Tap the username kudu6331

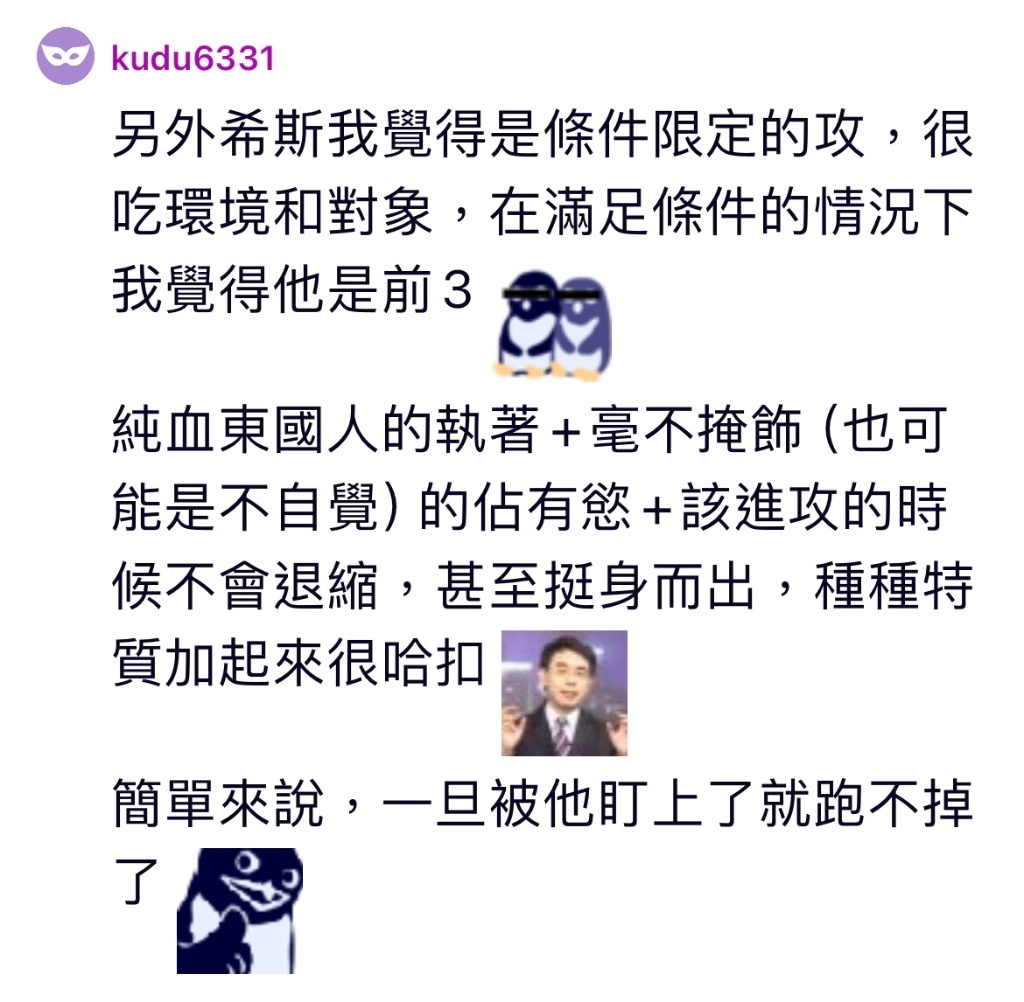pyautogui.click(x=192, y=58)
